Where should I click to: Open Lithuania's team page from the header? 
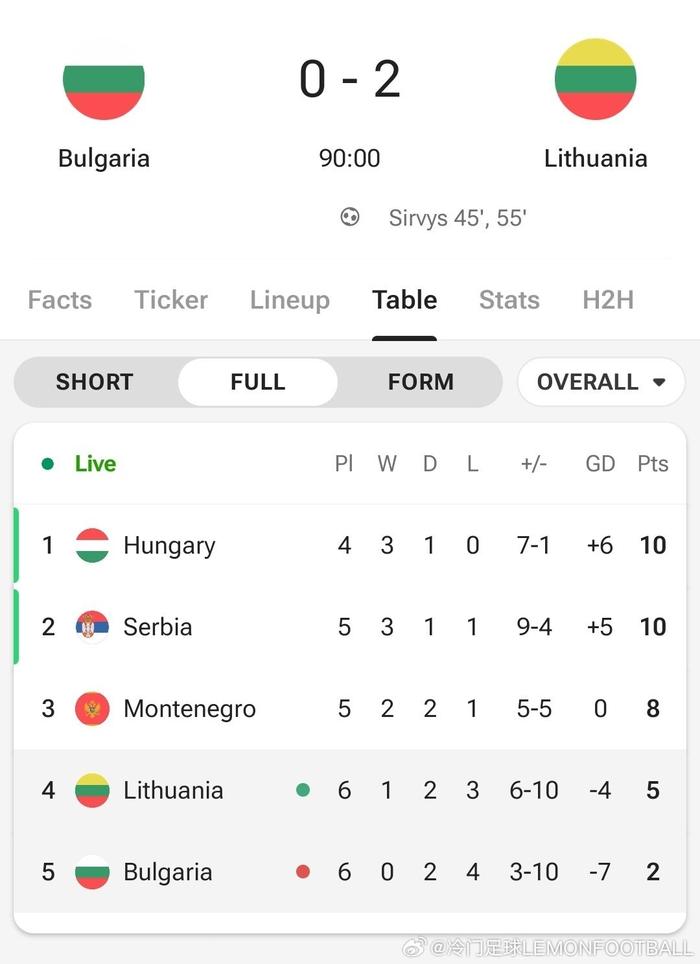pos(595,100)
